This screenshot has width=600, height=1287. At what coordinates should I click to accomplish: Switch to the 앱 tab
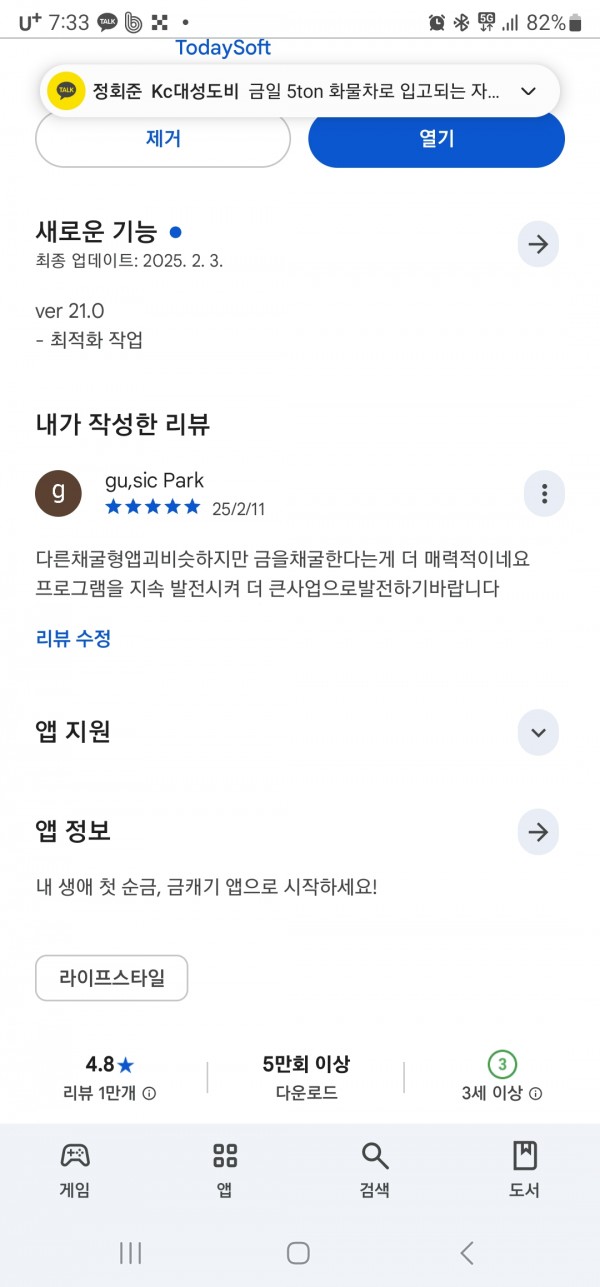click(x=225, y=1169)
